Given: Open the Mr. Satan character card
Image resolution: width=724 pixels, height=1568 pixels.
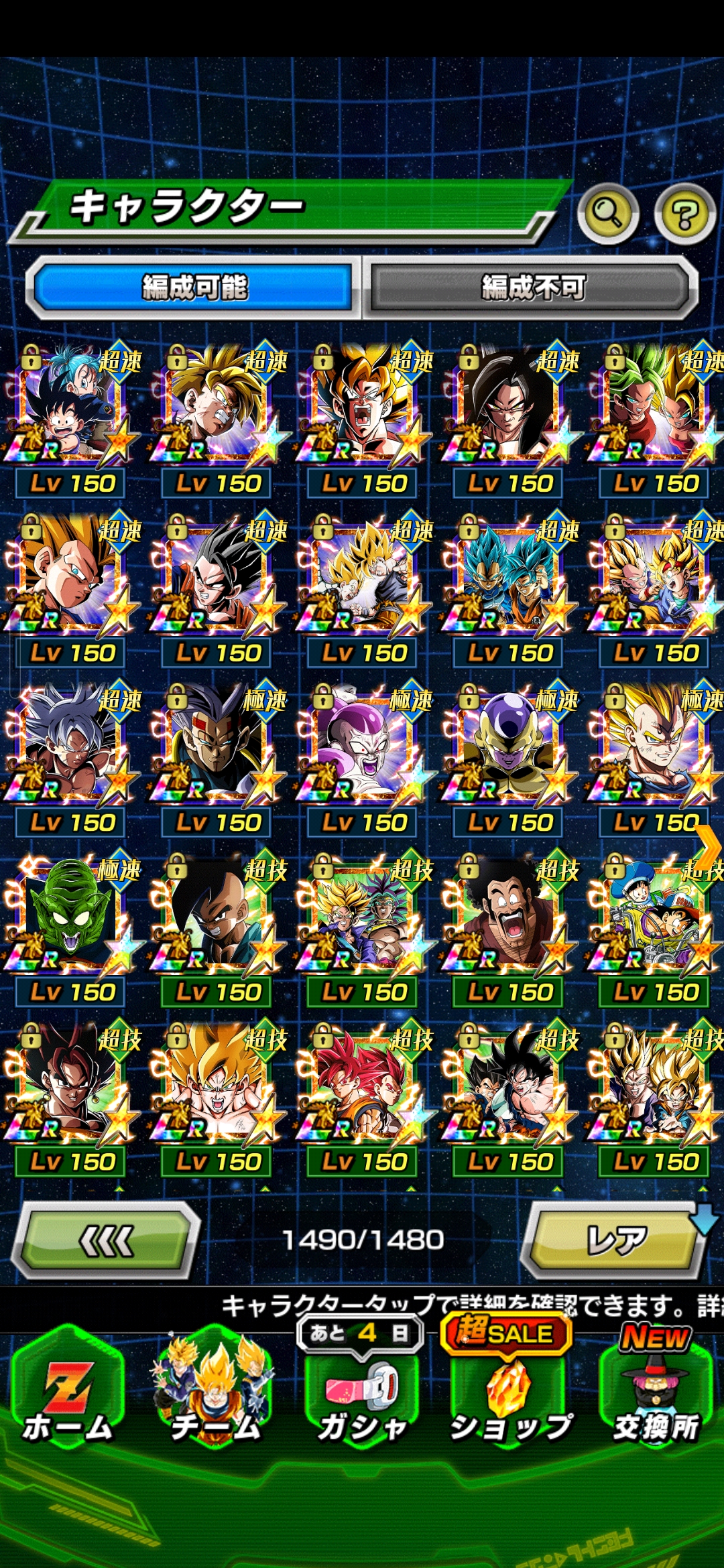Looking at the screenshot, I should (x=509, y=917).
